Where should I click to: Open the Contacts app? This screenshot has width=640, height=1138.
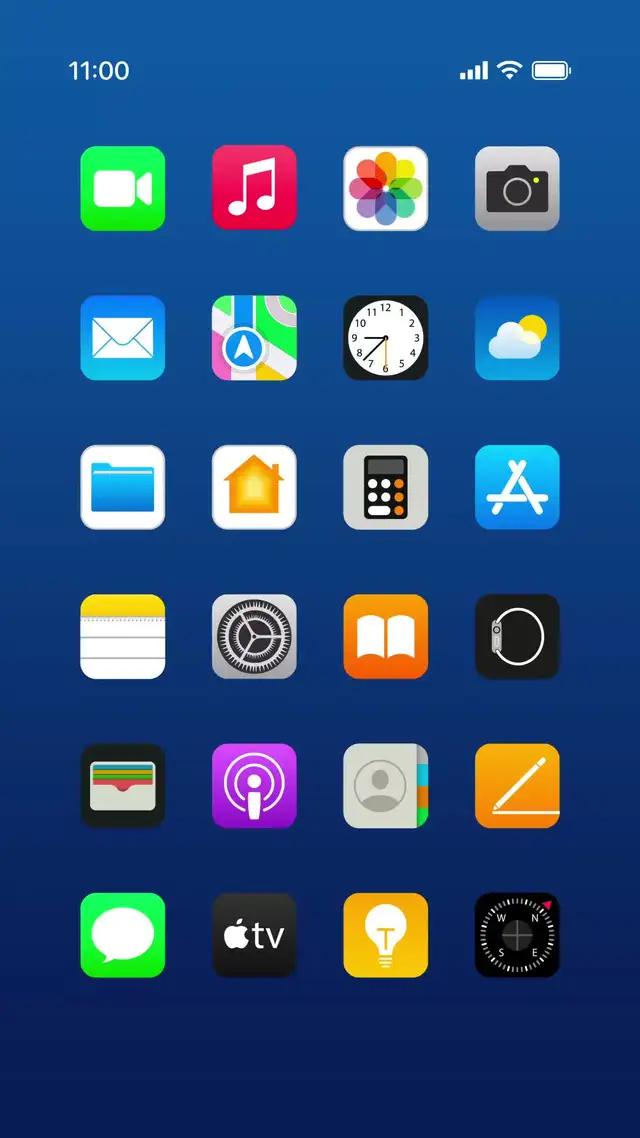click(386, 786)
